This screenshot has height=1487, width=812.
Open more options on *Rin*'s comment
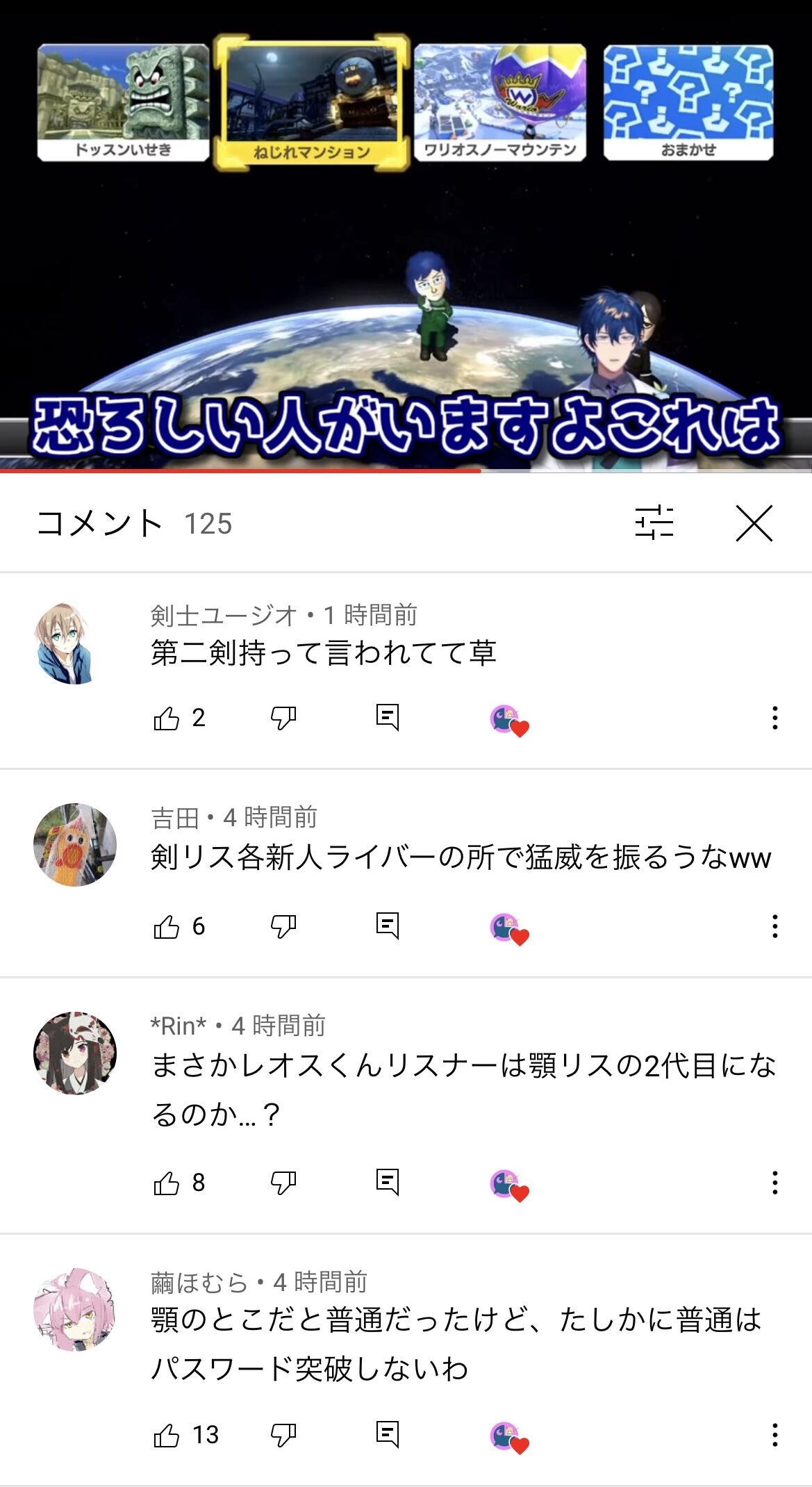(774, 1183)
